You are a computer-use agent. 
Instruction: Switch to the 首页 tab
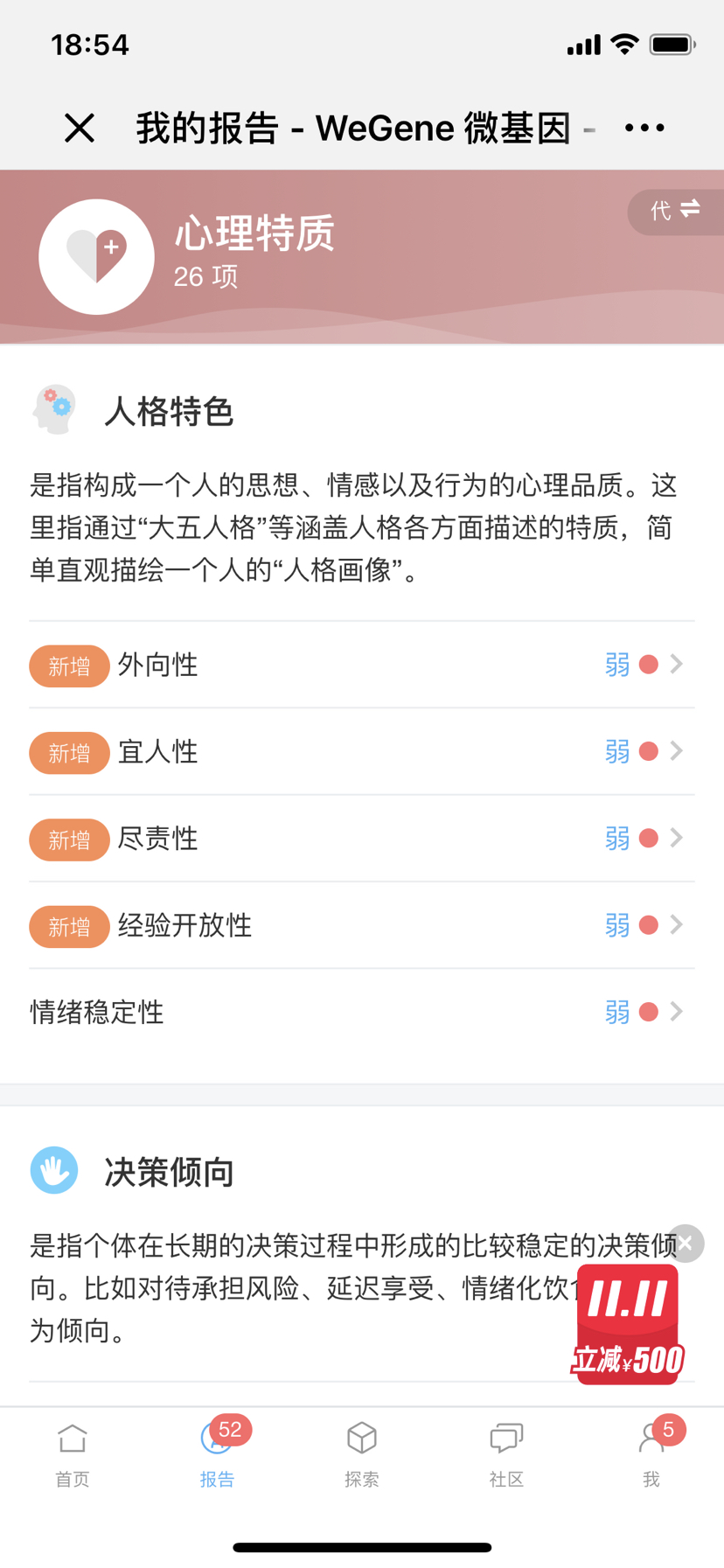pyautogui.click(x=73, y=1455)
